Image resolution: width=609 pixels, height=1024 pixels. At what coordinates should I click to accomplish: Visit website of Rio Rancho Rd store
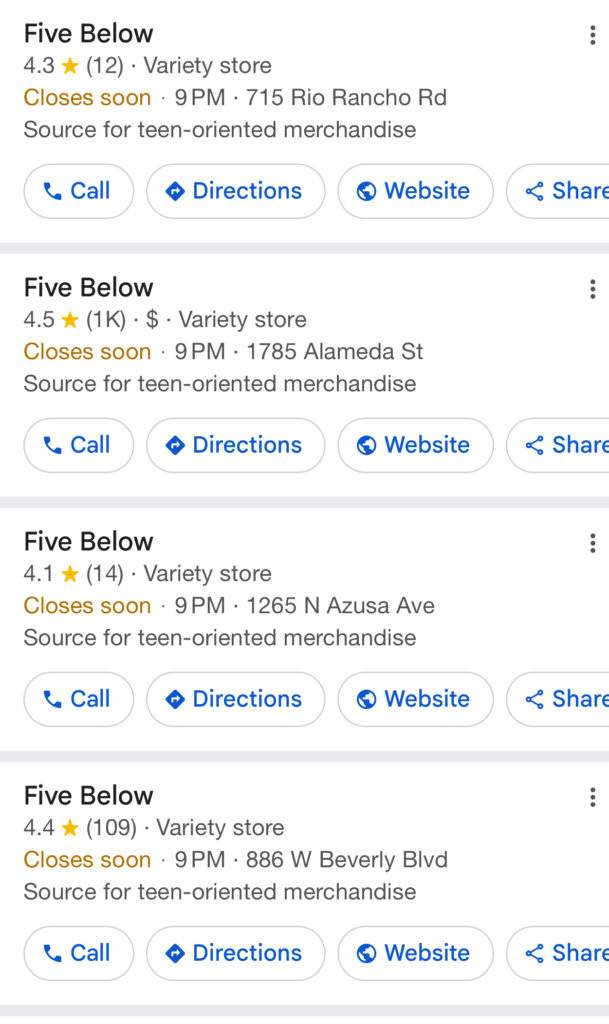pos(415,191)
